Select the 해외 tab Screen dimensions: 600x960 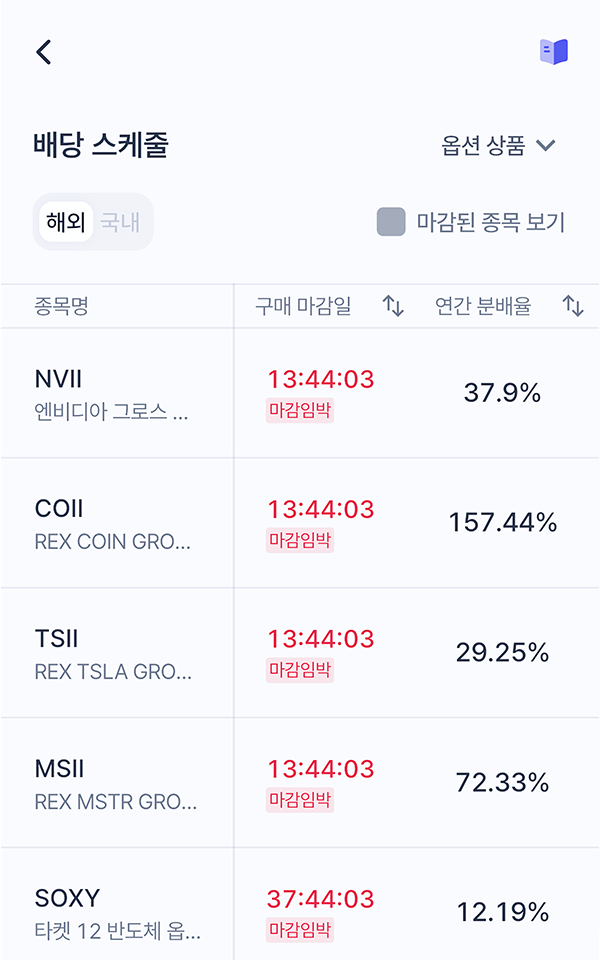tap(66, 221)
